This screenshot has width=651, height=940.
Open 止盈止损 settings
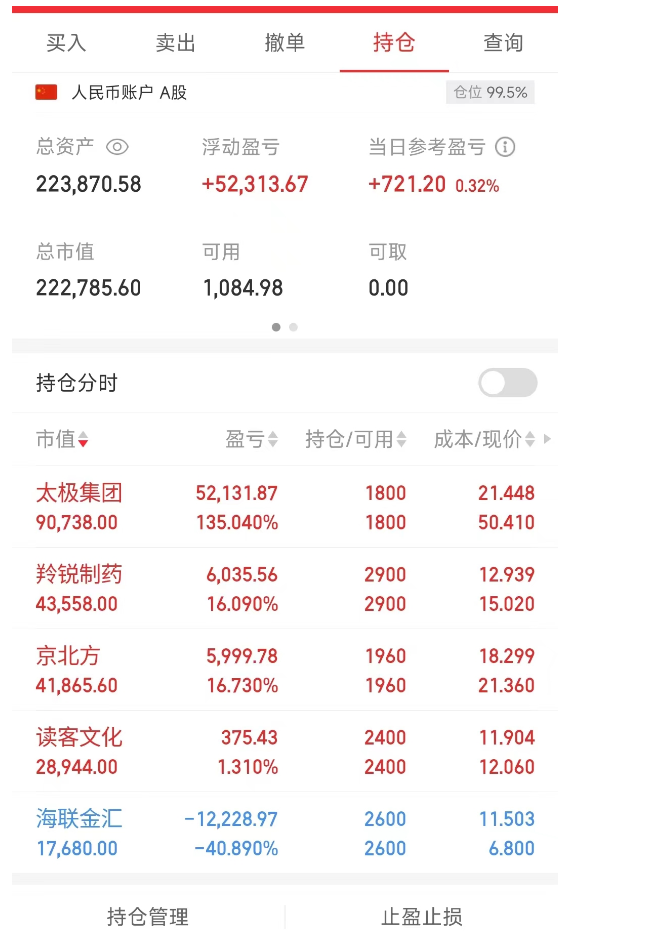pyautogui.click(x=422, y=917)
